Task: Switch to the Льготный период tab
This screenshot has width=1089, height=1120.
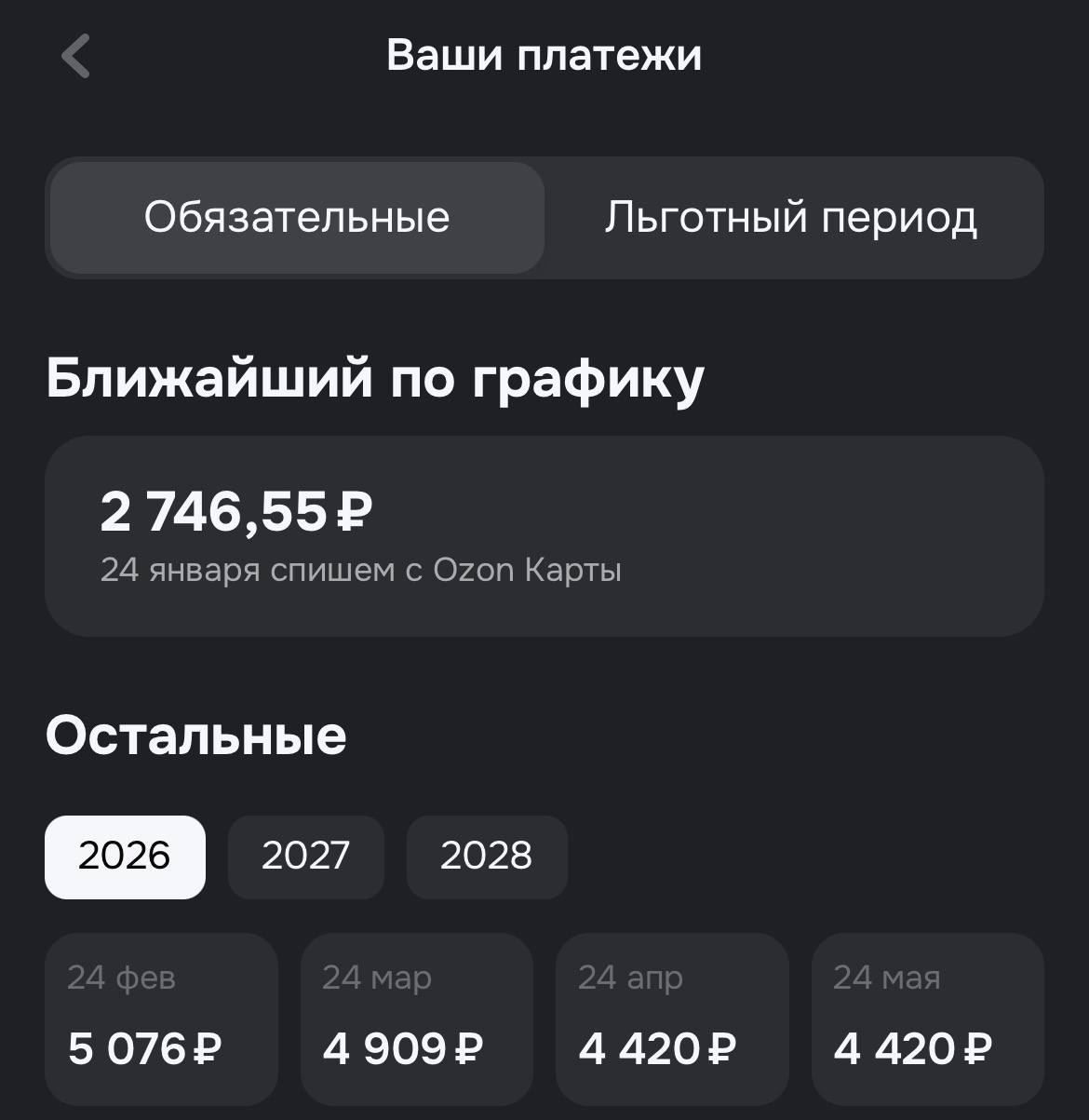Action: point(792,218)
